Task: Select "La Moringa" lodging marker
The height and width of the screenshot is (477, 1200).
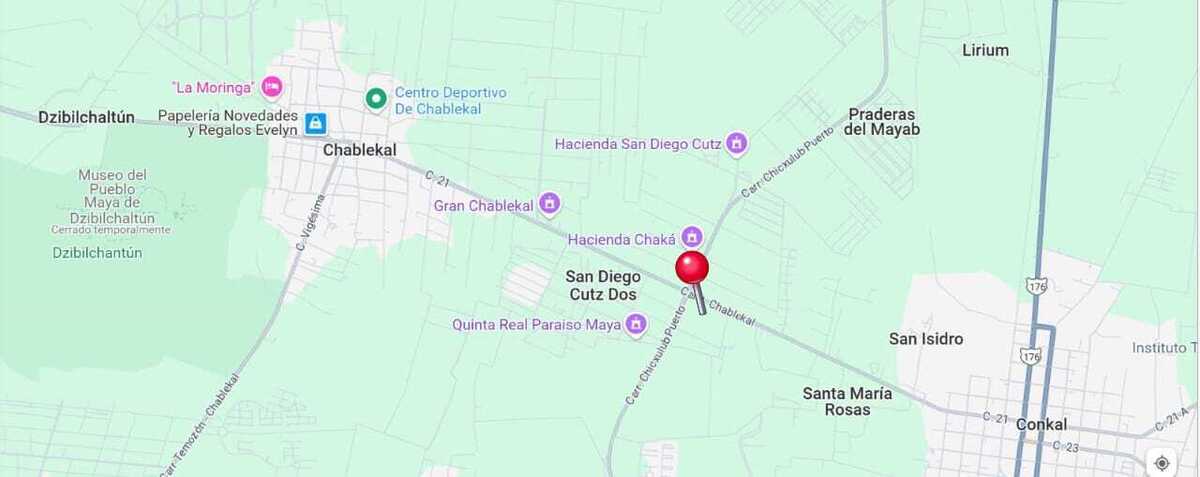Action: point(271,88)
